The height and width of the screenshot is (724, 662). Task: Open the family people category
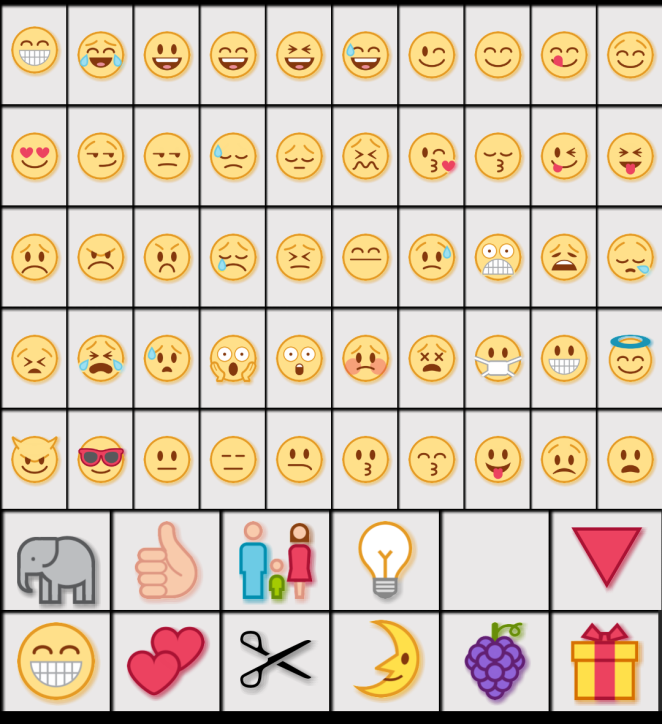click(276, 562)
